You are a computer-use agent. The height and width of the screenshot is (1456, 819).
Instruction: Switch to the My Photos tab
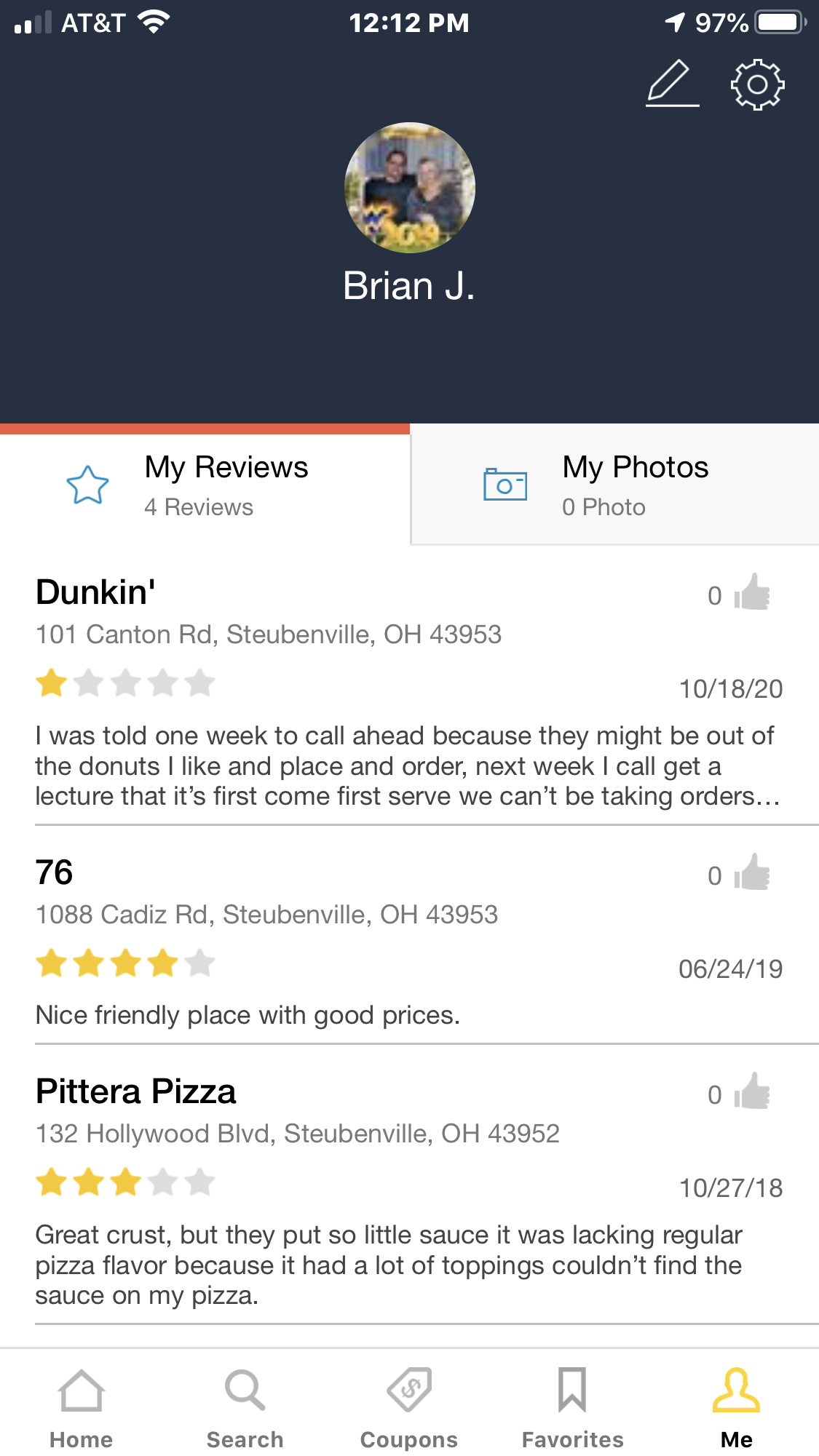click(614, 485)
